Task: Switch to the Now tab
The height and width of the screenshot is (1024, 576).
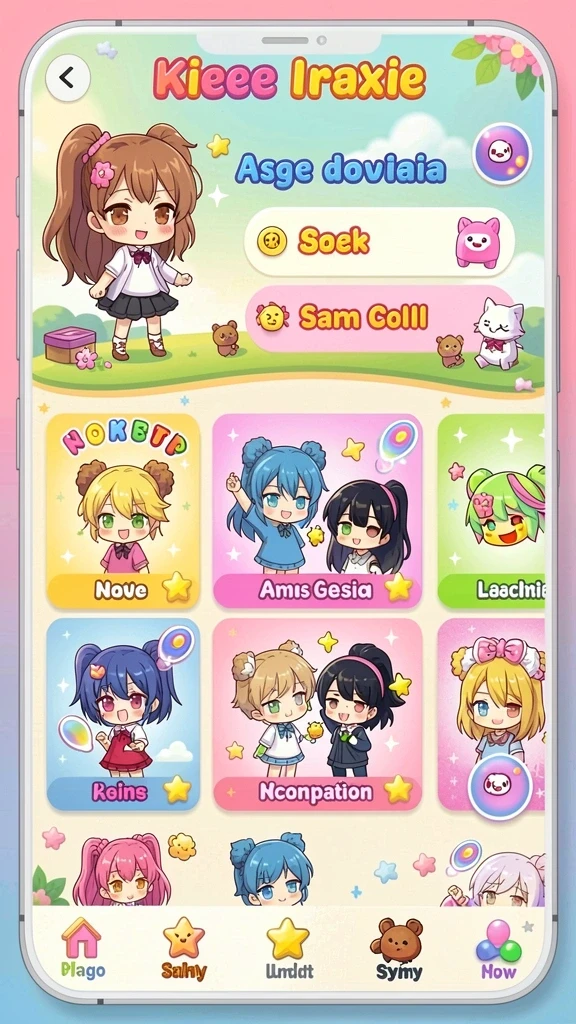Action: [499, 948]
